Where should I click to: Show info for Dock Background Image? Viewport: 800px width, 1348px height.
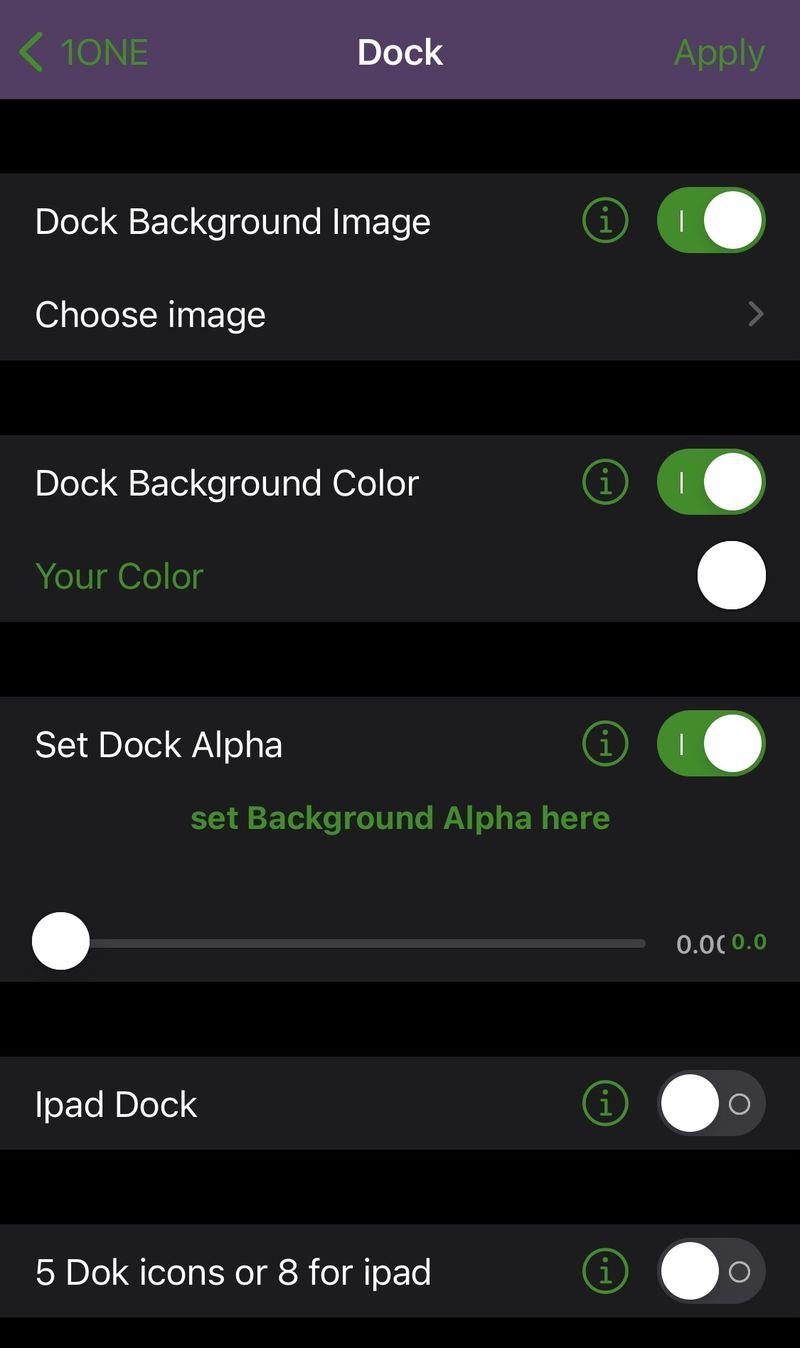(605, 220)
